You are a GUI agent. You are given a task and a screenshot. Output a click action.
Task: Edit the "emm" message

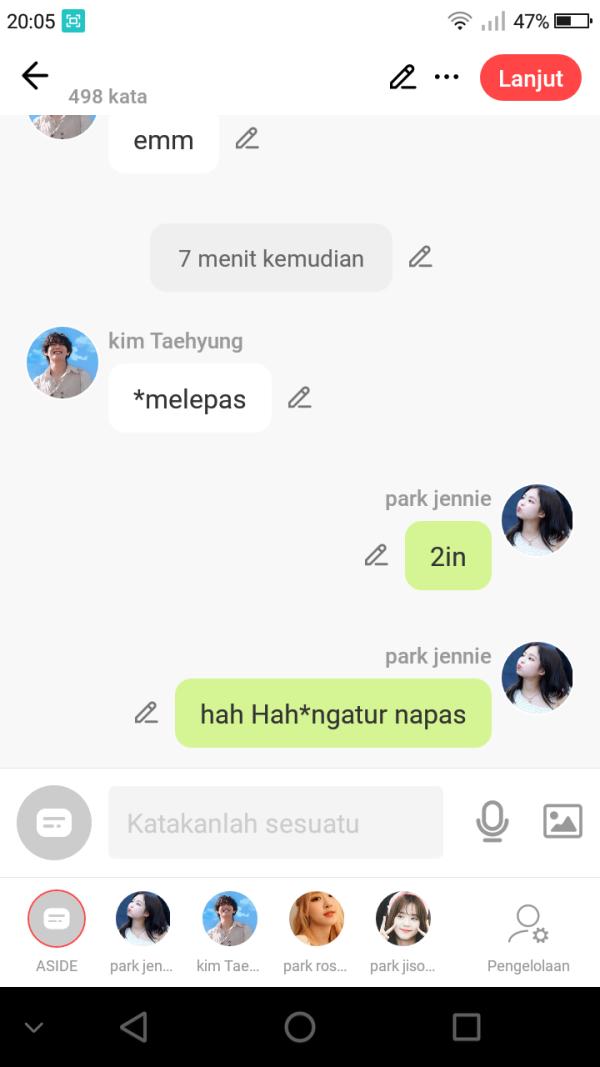point(247,139)
